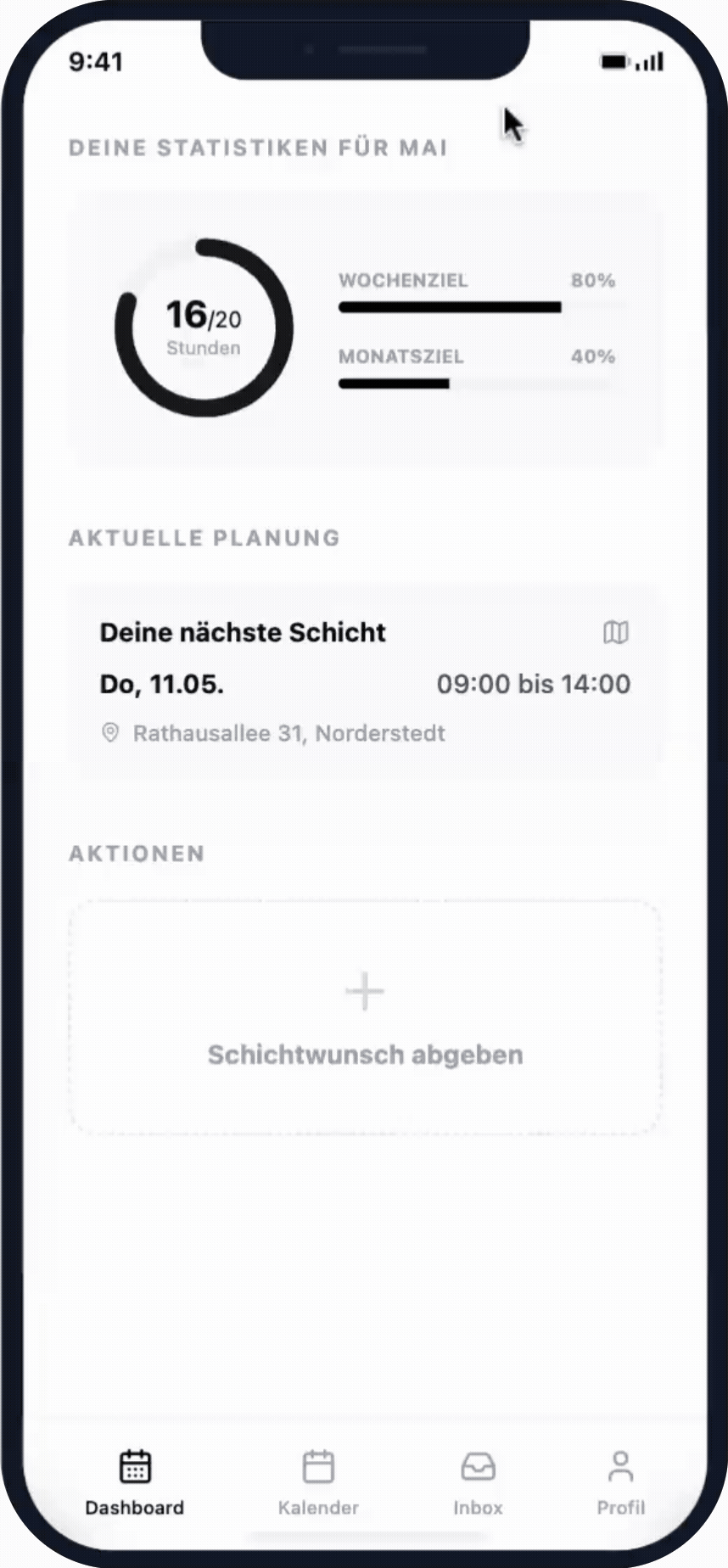Select the Dashboard tab

135,1483
